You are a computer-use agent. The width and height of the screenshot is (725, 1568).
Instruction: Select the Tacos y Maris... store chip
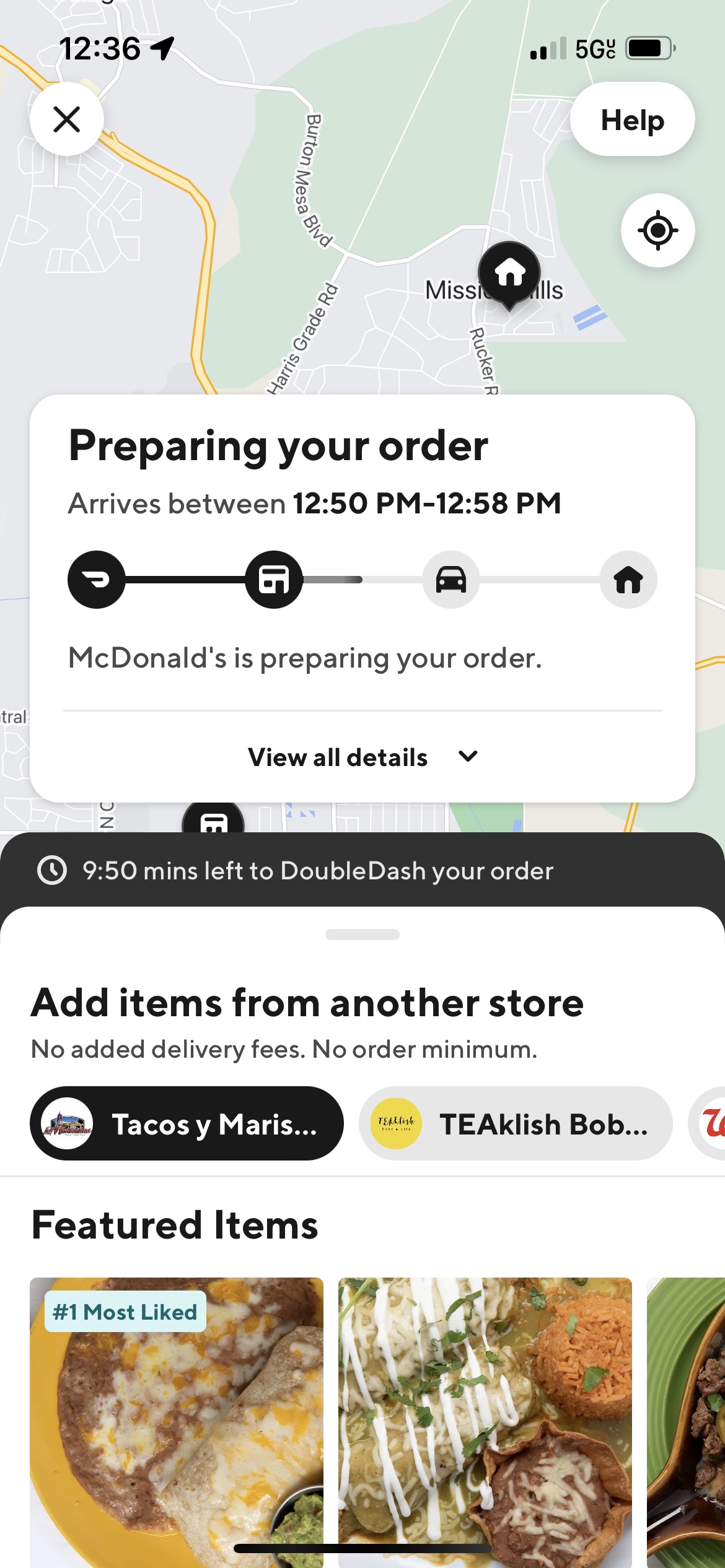pyautogui.click(x=187, y=1123)
